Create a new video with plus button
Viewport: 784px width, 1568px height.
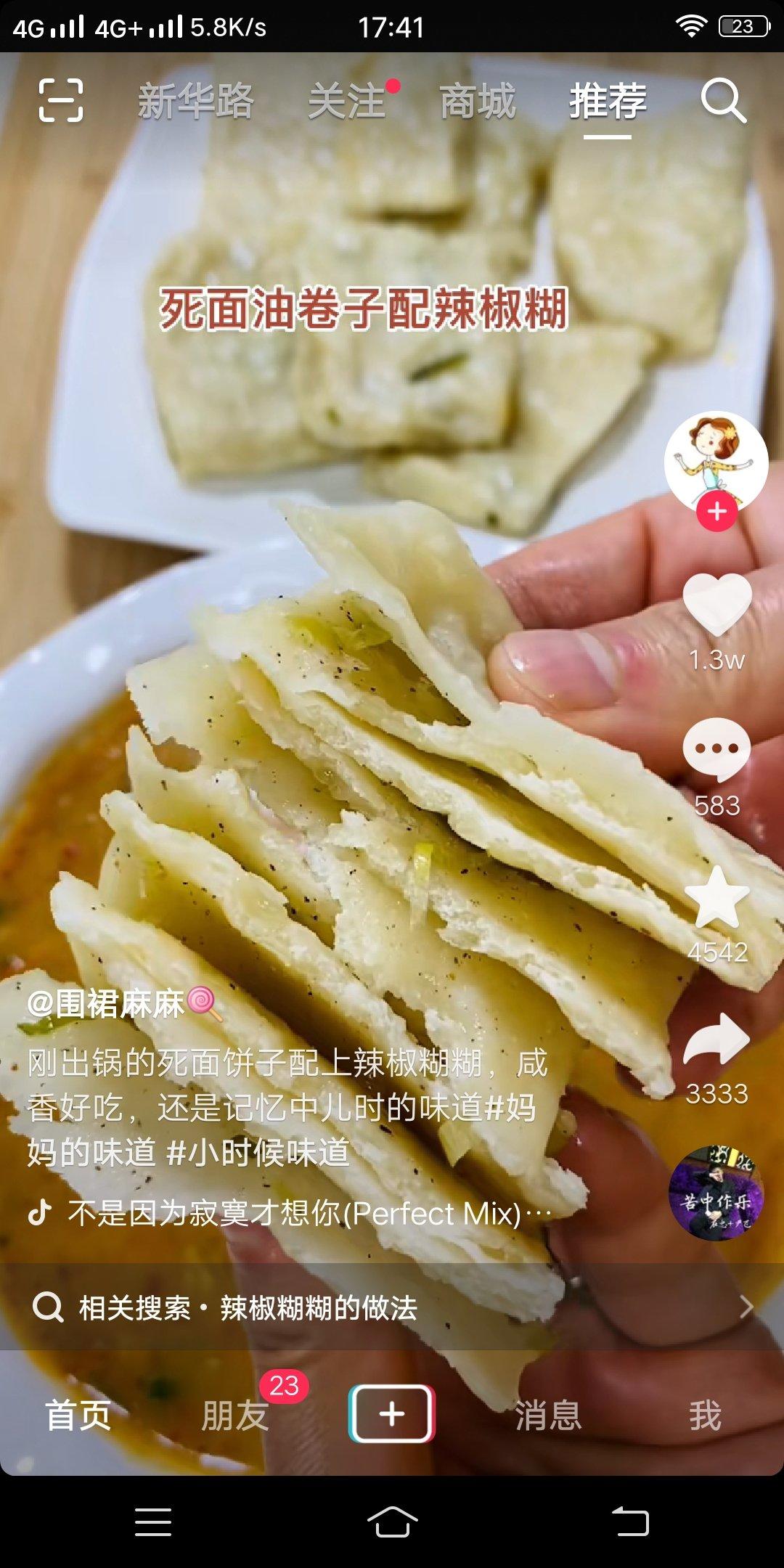click(x=392, y=1413)
